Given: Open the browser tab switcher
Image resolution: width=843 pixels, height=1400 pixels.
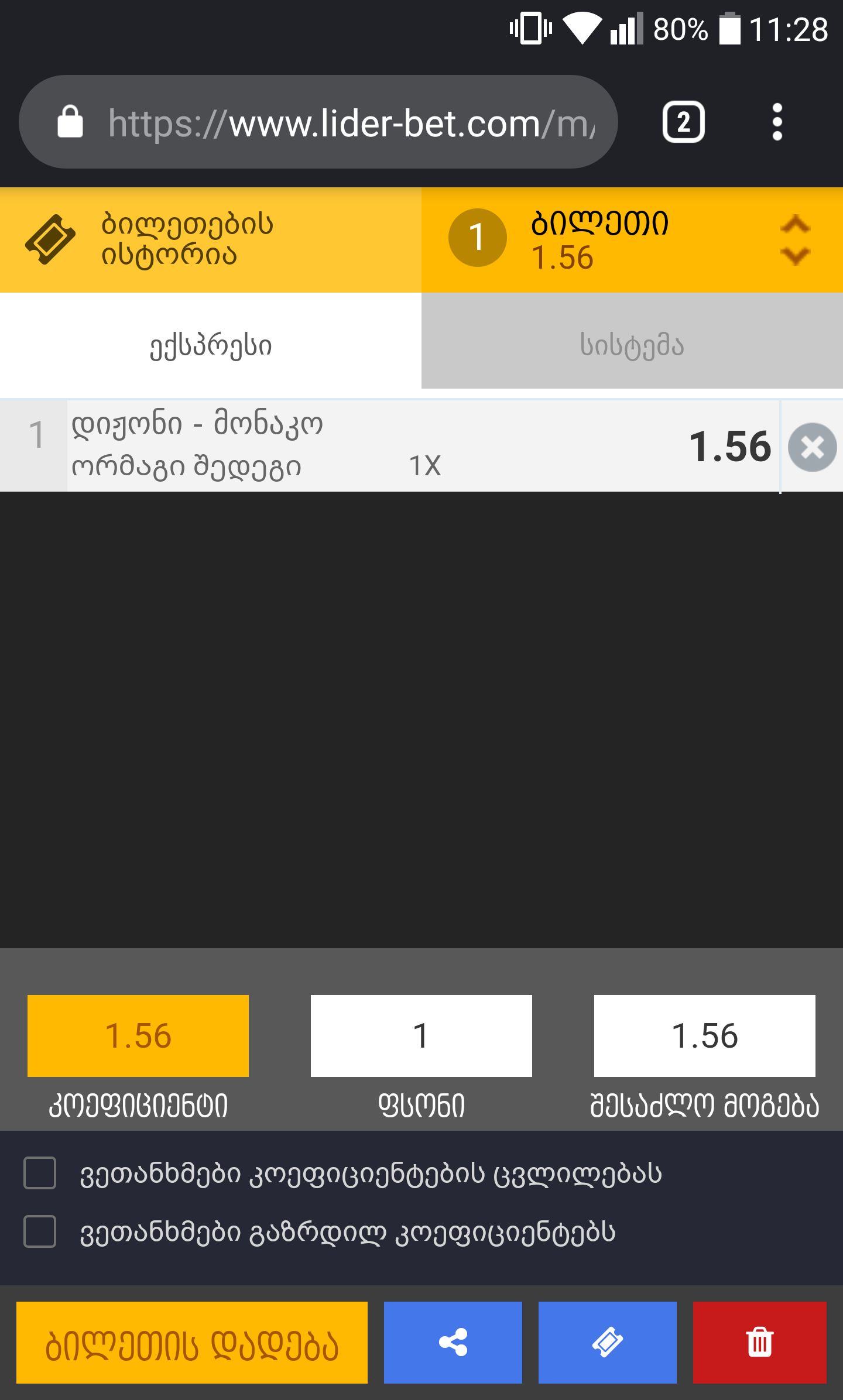Looking at the screenshot, I should tap(683, 122).
